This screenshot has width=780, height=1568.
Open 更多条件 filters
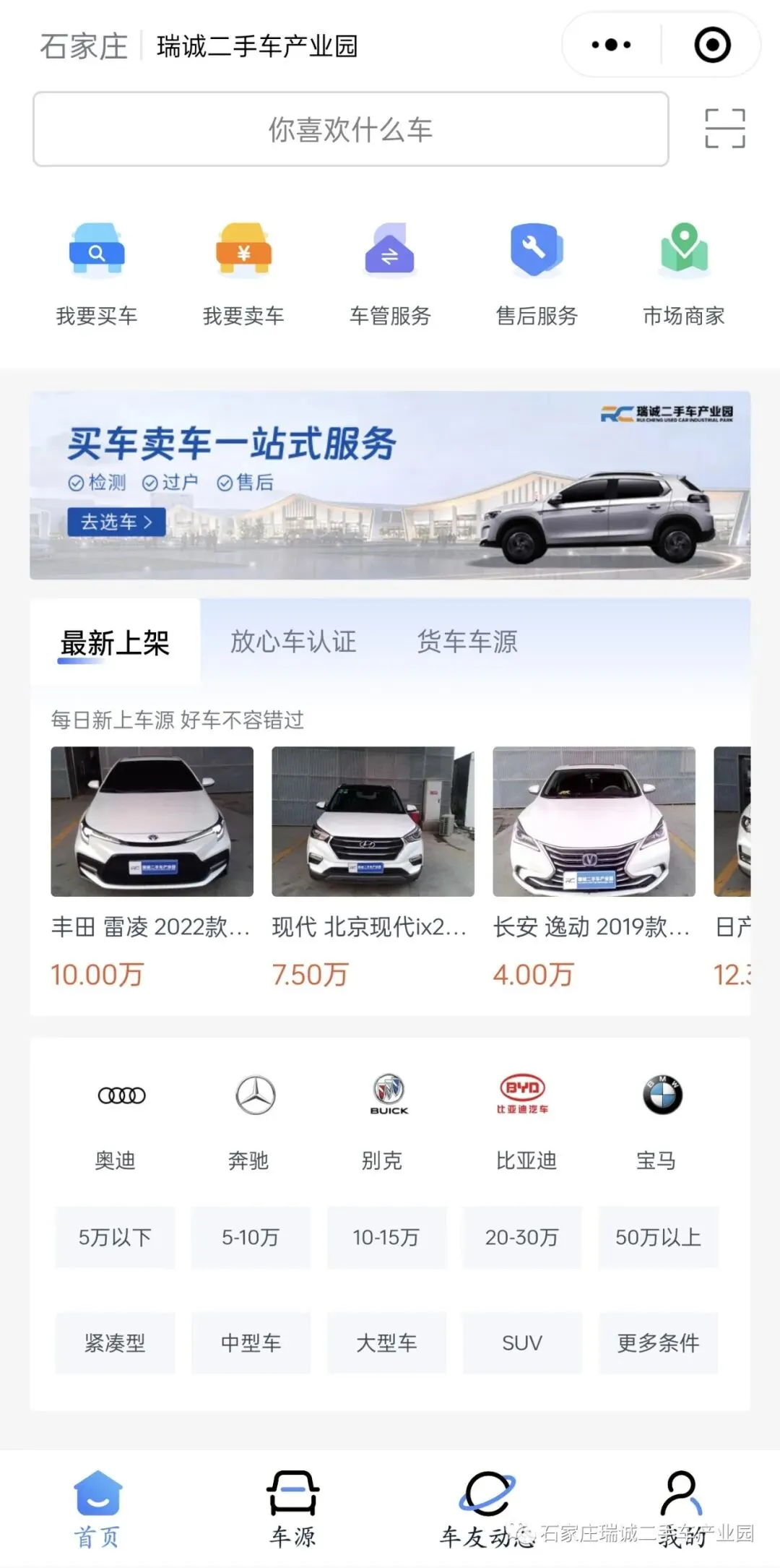658,1343
